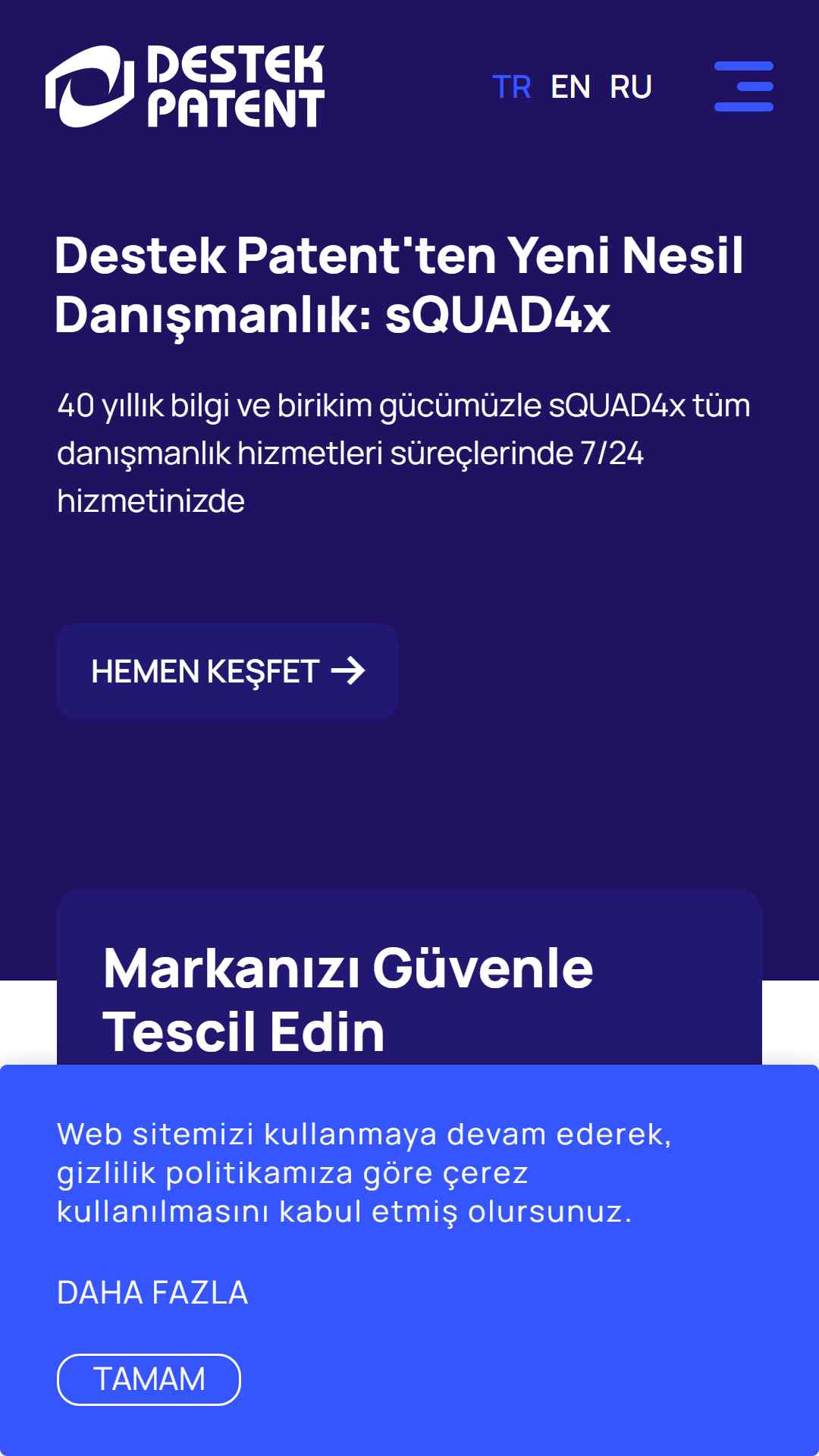Switch language to EN
Screen dimensions: 819x1456
tap(570, 87)
